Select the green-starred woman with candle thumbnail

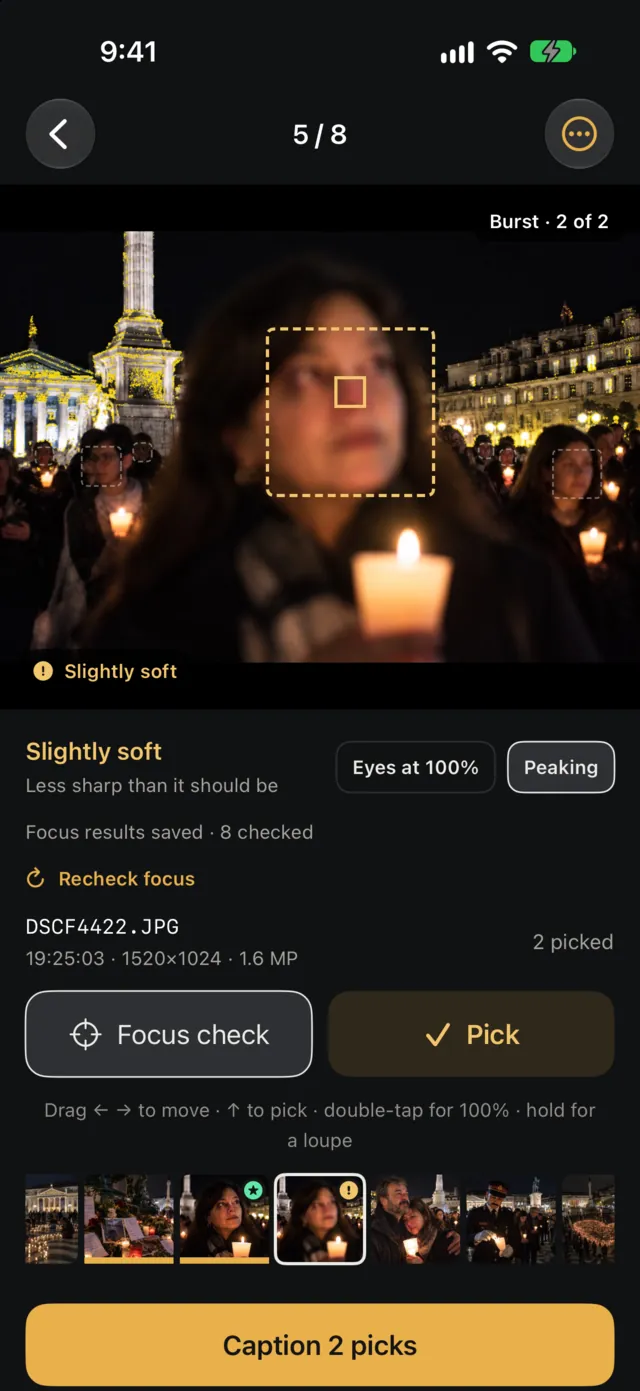pos(224,1219)
